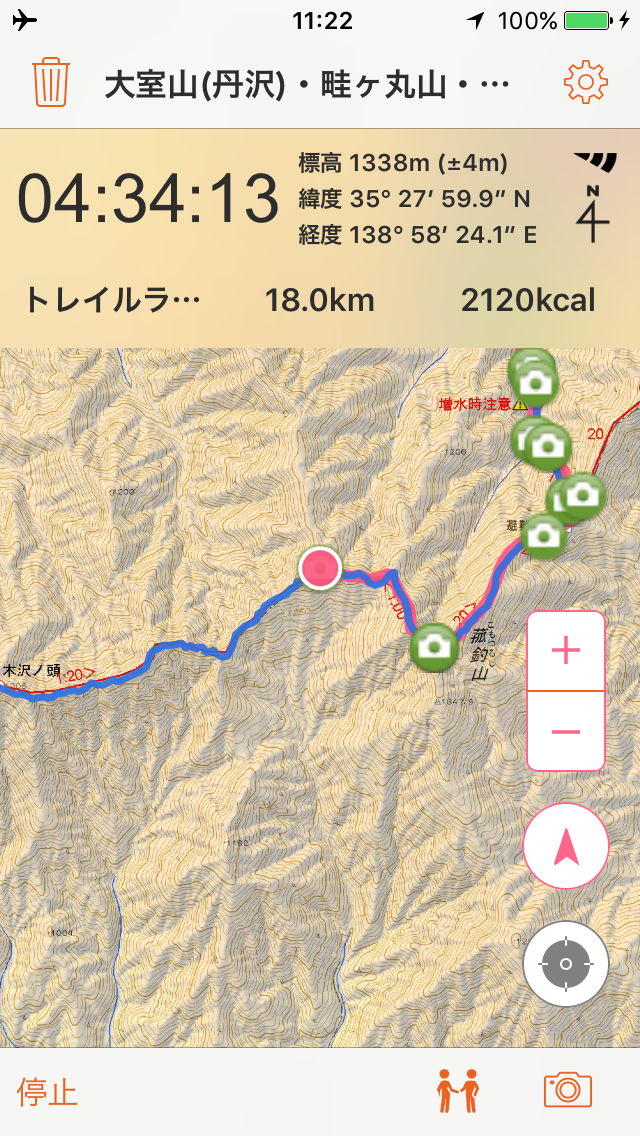Open the camera to take a photo
The height and width of the screenshot is (1136, 640).
coord(567,1089)
